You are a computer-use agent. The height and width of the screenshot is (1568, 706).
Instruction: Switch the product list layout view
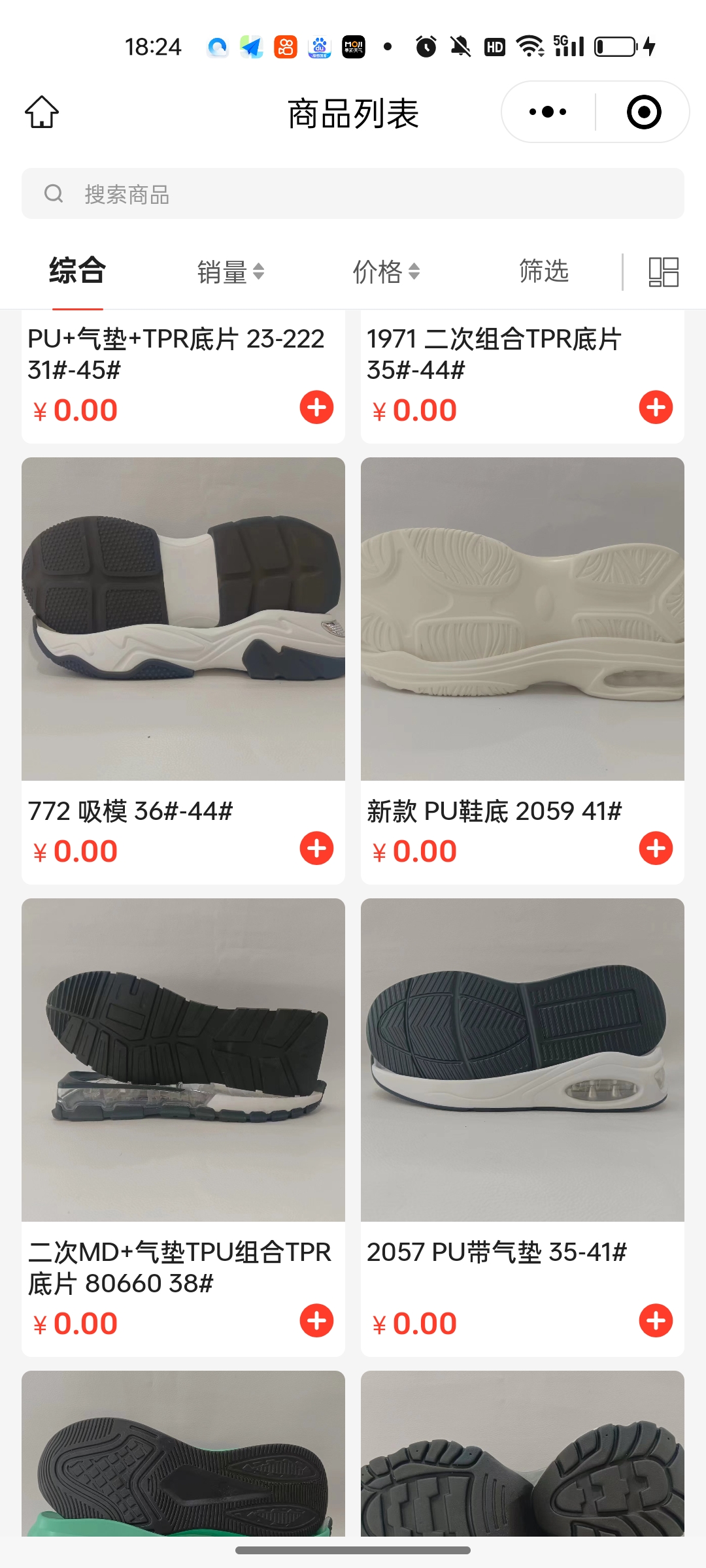[x=663, y=271]
